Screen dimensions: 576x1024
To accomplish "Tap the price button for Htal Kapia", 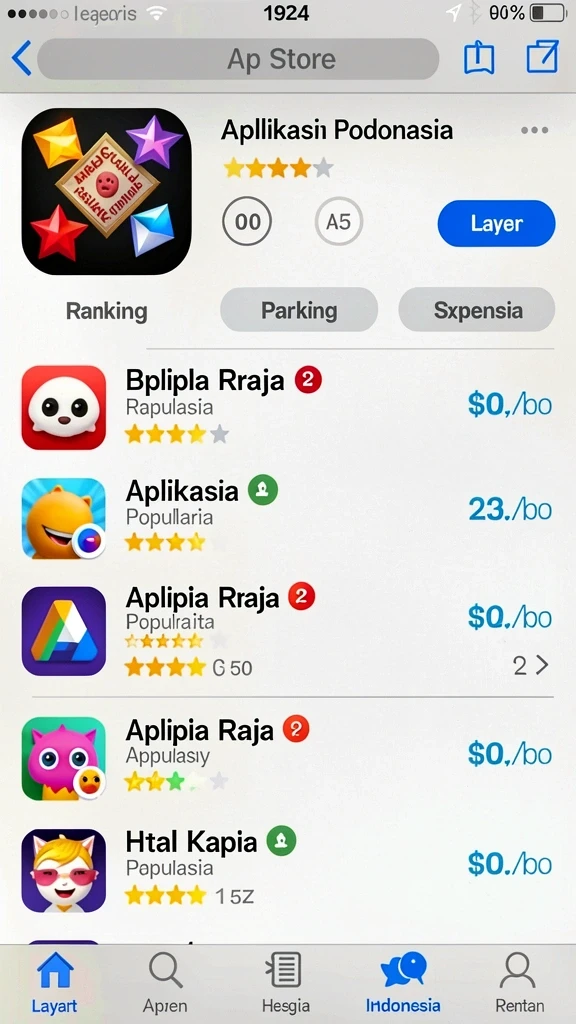I will click(510, 864).
